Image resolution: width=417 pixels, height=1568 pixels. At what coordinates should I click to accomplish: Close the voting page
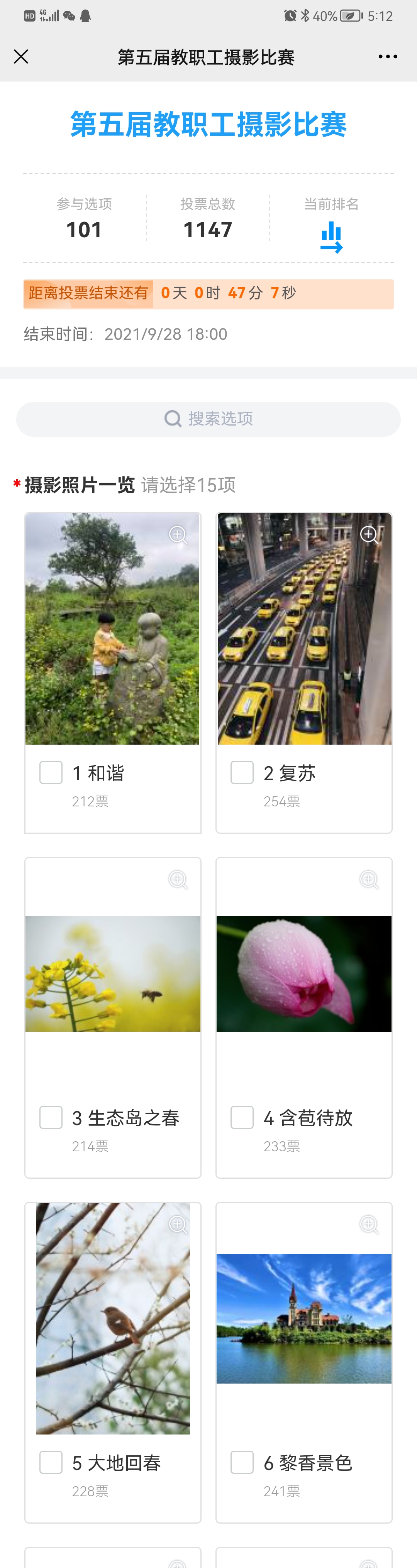coord(21,57)
